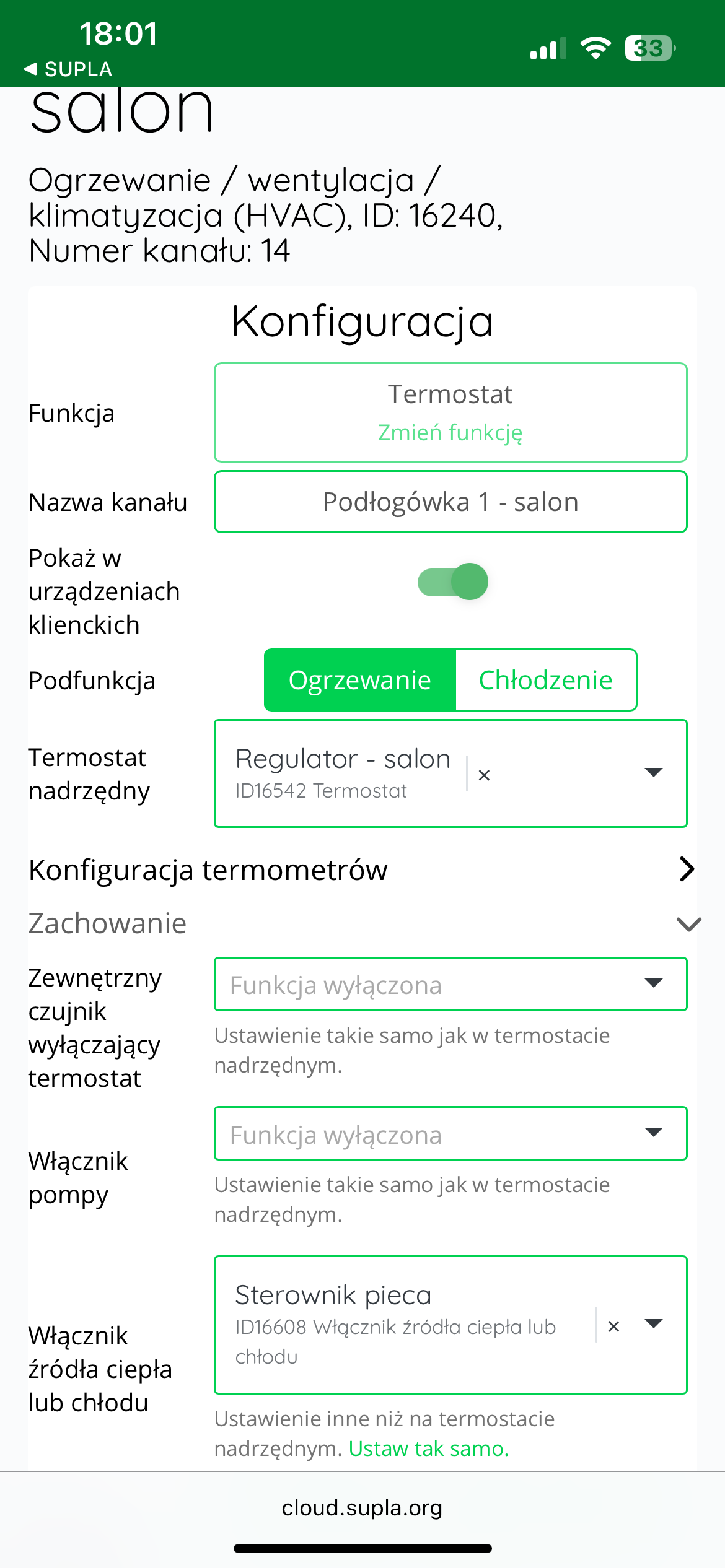Toggle Pokaż w urządzeniach klienckich switch
The image size is (725, 1568).
(x=453, y=581)
